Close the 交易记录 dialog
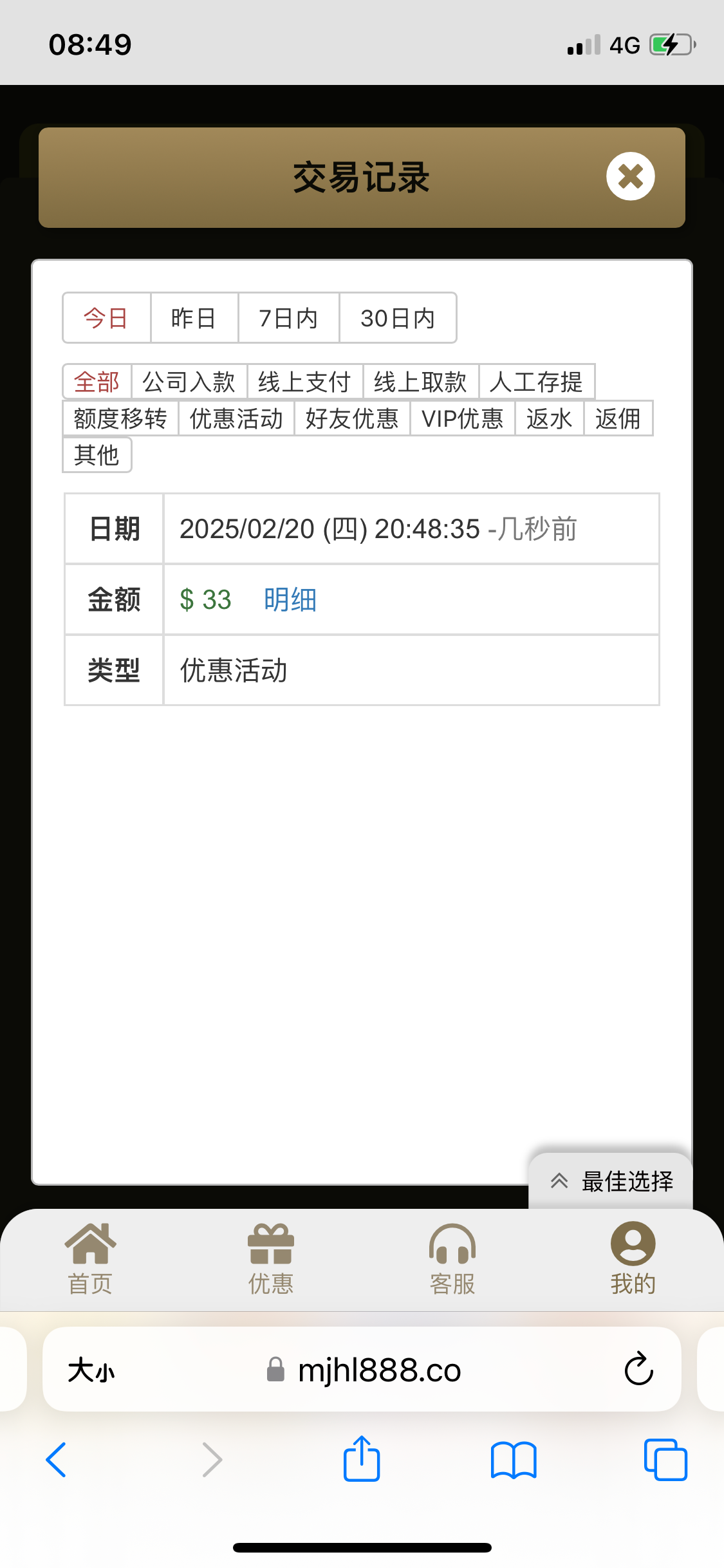This screenshot has width=724, height=1568. [630, 176]
